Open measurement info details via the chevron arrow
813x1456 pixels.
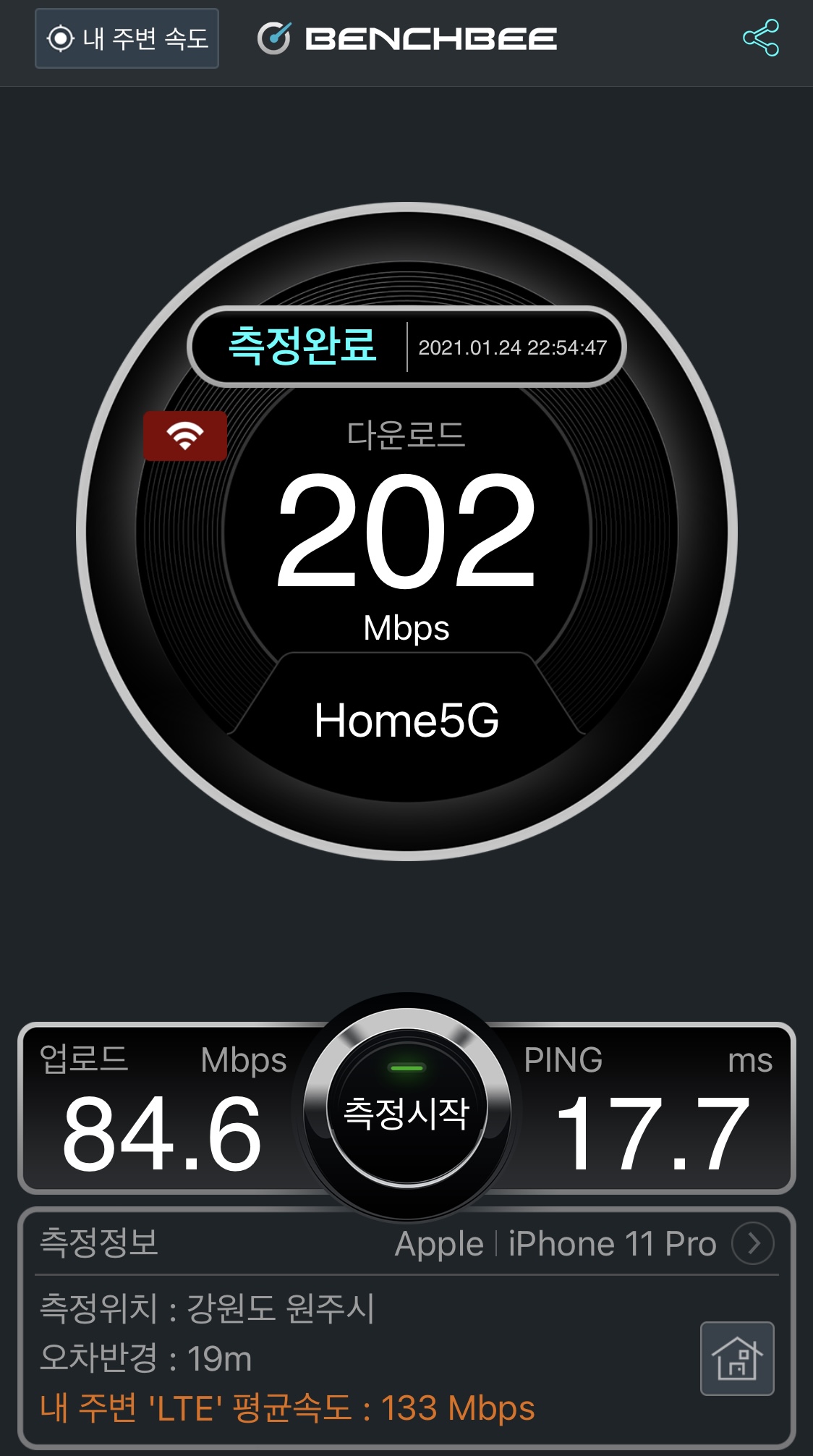tap(752, 1243)
